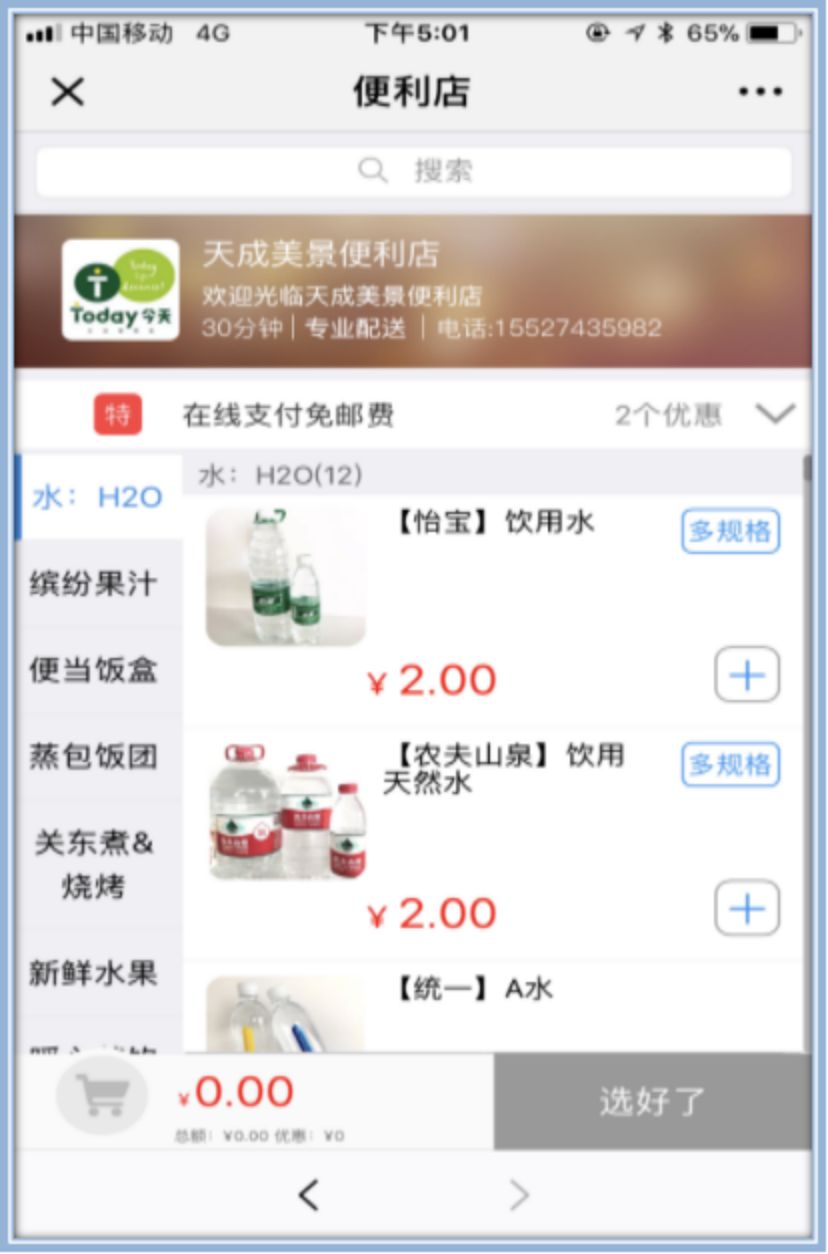Switch to the 新鲜水果 category
This screenshot has width=828, height=1254.
[94, 972]
